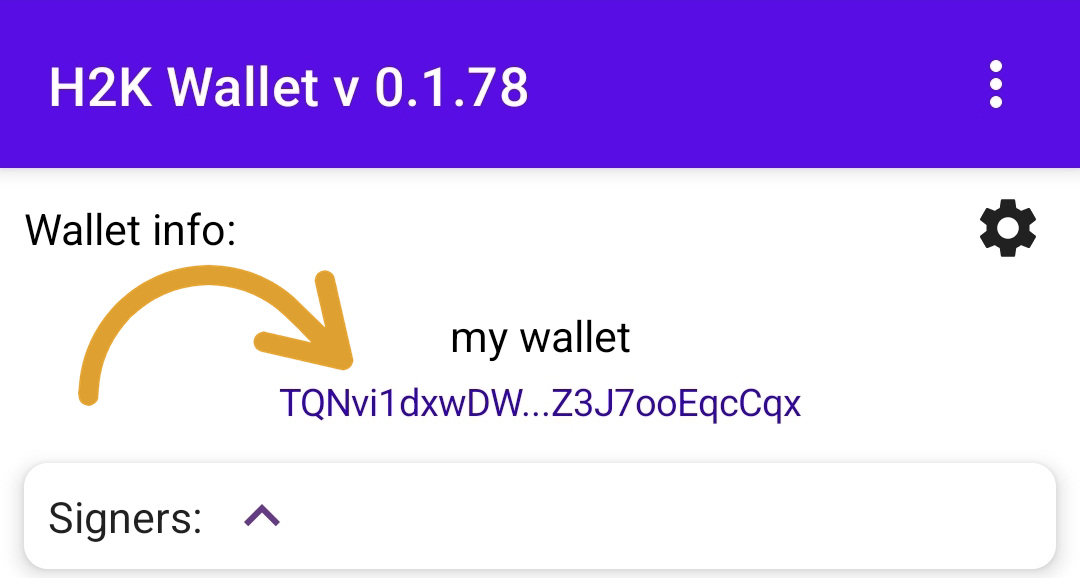Collapse the Signers section
Viewport: 1080px width, 578px height.
point(262,517)
